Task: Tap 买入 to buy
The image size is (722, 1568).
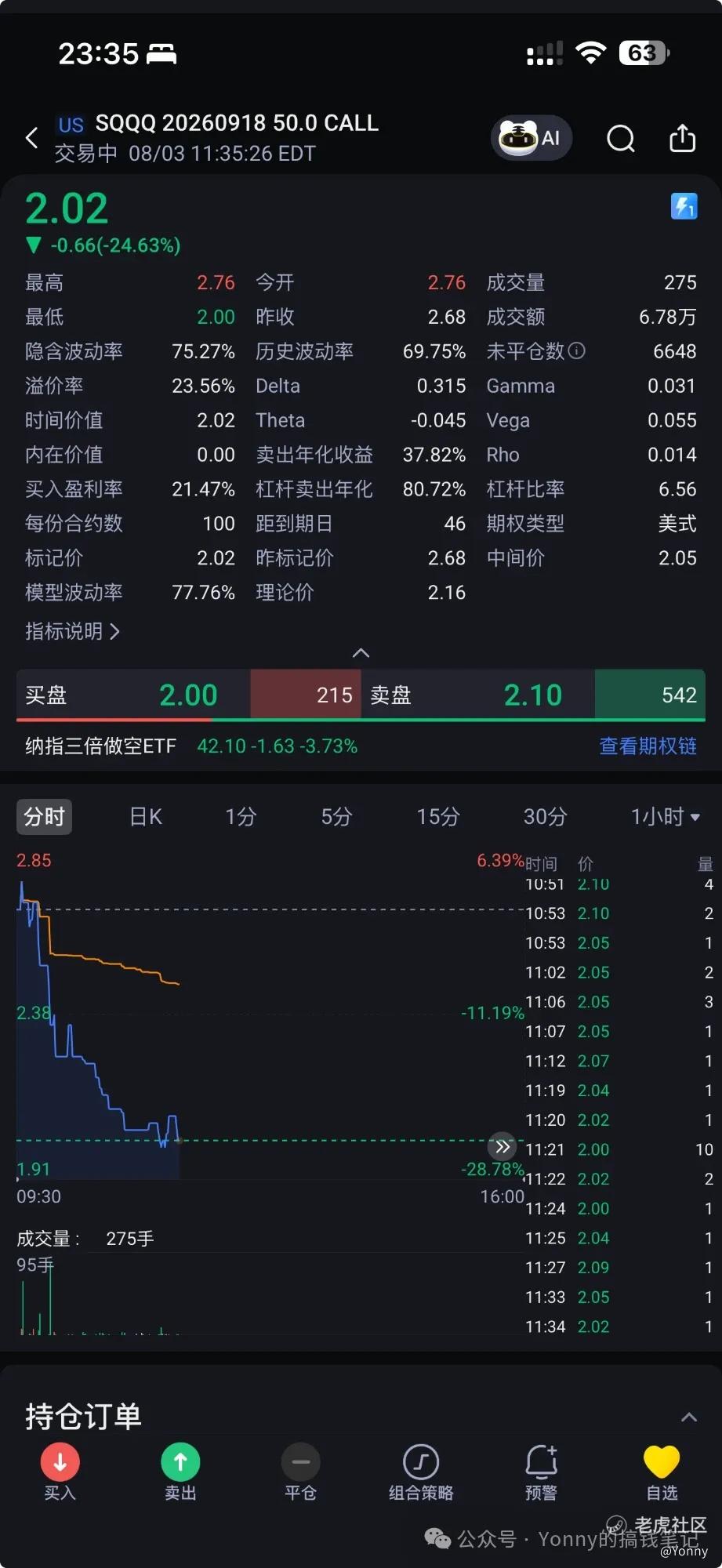Action: click(x=60, y=1472)
